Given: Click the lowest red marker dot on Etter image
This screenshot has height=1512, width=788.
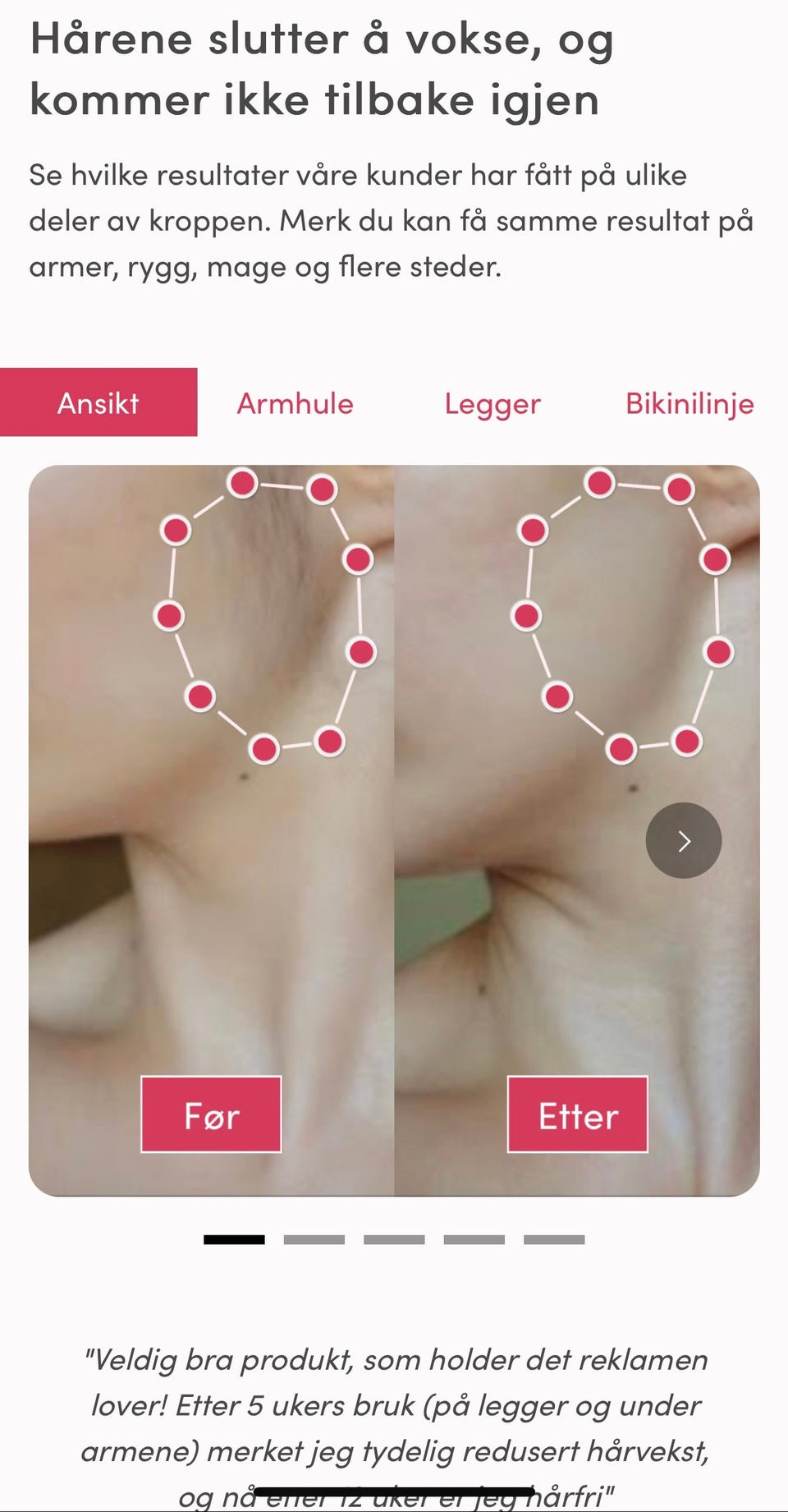Looking at the screenshot, I should (621, 749).
